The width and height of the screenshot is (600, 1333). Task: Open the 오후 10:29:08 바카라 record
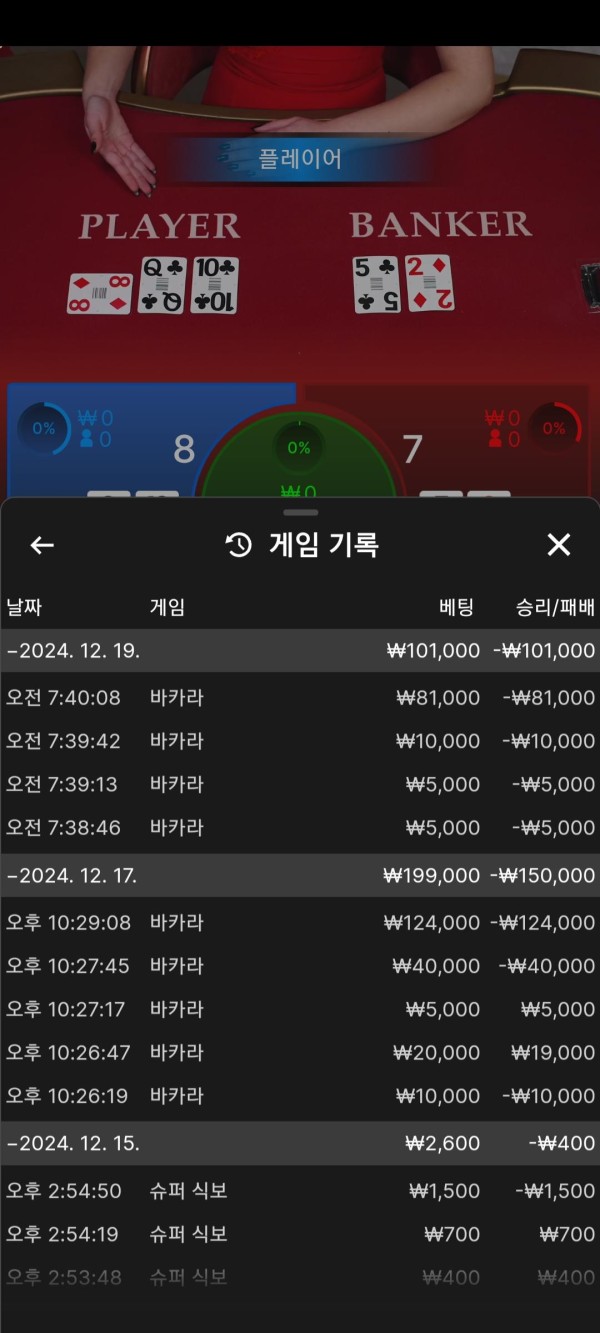[x=300, y=923]
